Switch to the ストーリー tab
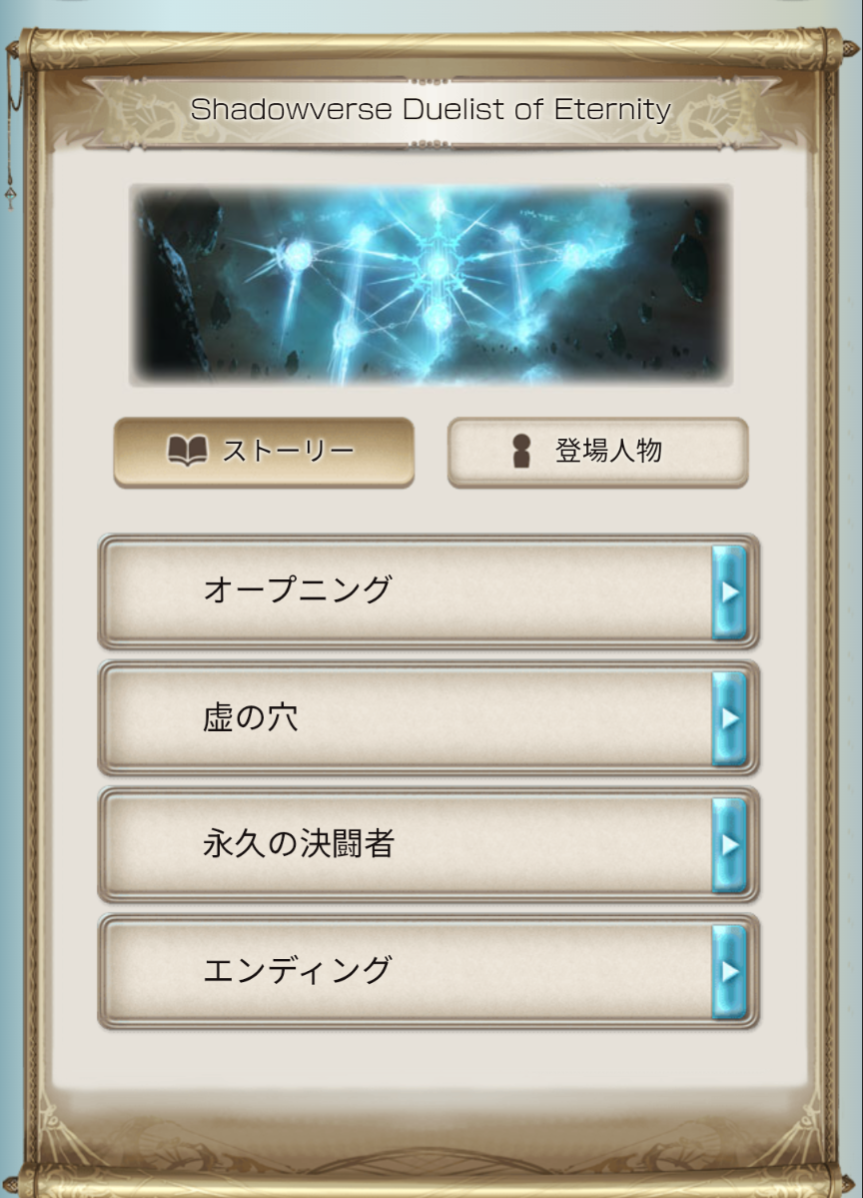The image size is (863, 1198). 263,452
